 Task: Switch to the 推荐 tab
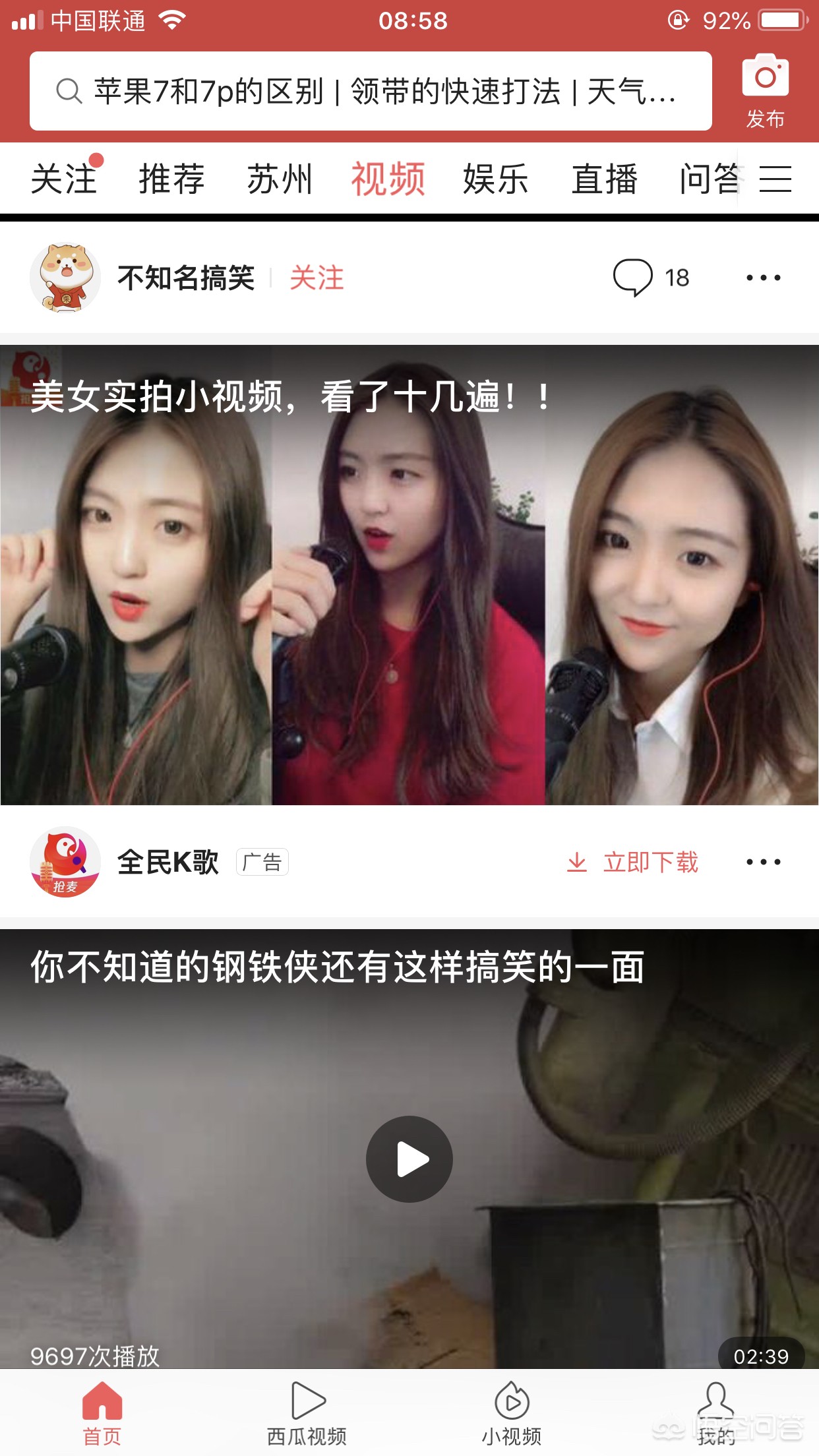[171, 179]
